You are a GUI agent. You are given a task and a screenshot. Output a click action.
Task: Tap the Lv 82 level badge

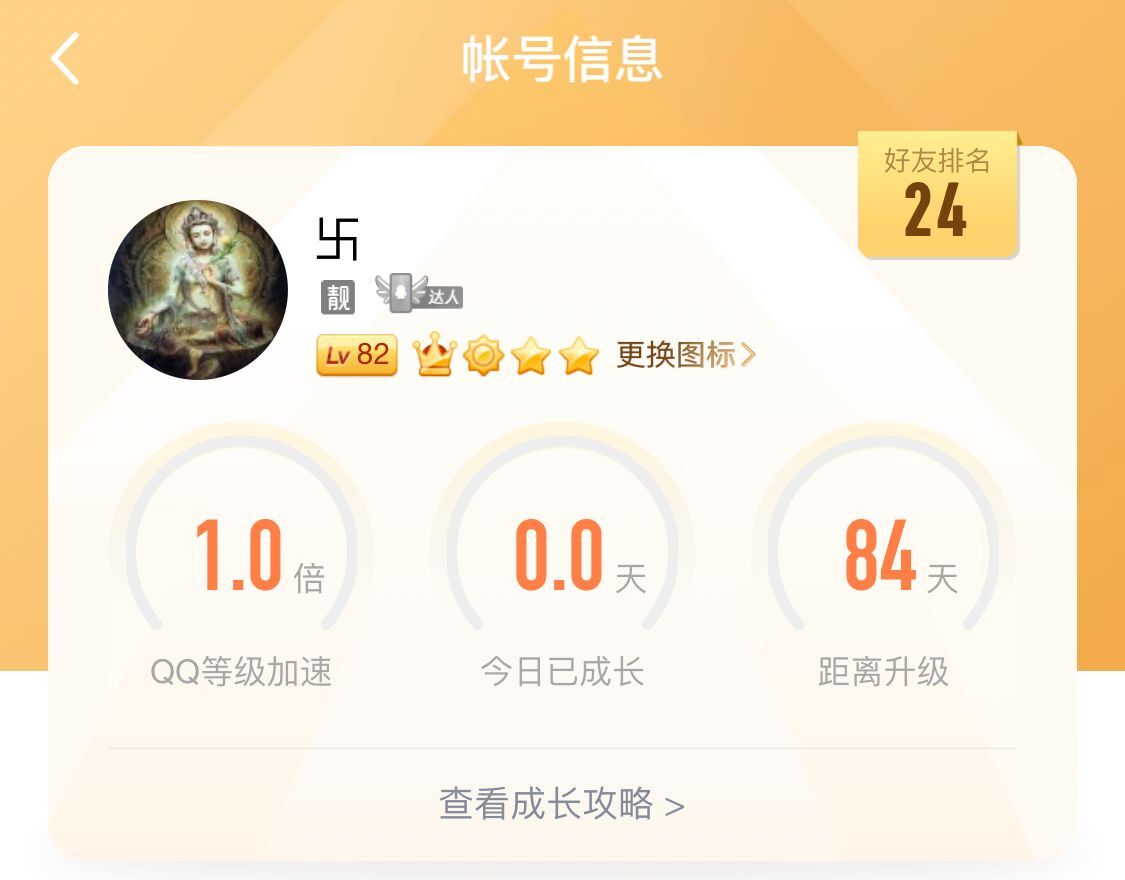[x=357, y=355]
